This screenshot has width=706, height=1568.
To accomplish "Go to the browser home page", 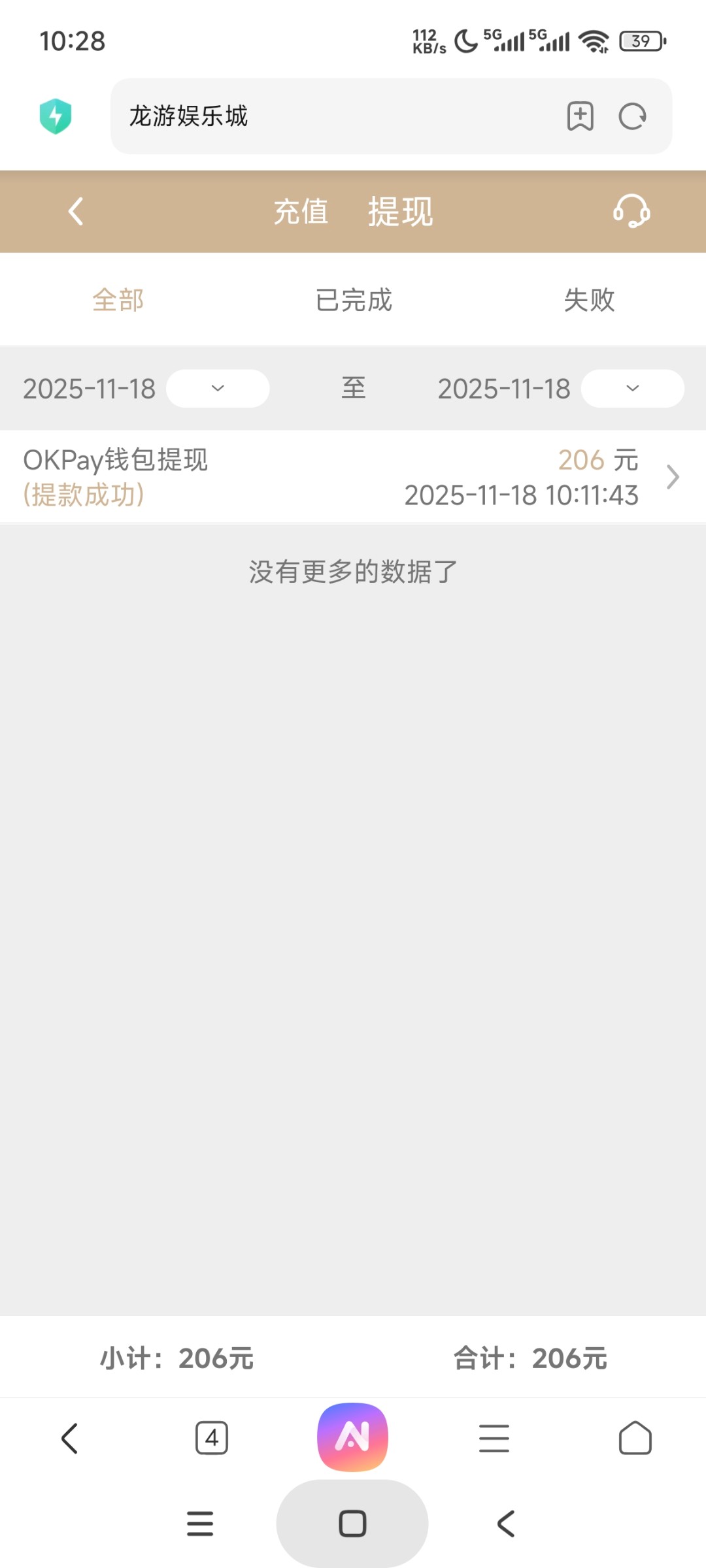I will tap(635, 1438).
